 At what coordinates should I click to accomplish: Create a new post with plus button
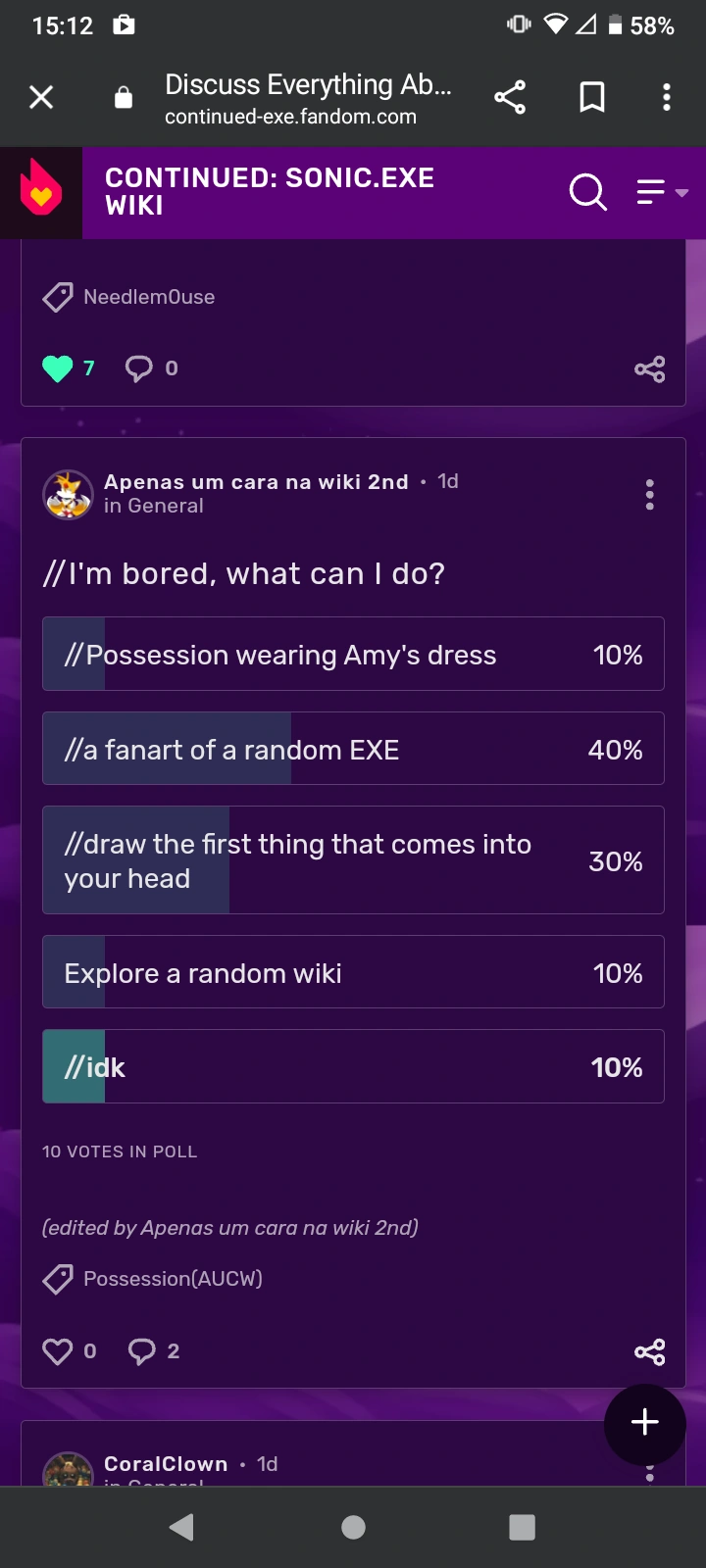pyautogui.click(x=644, y=1423)
